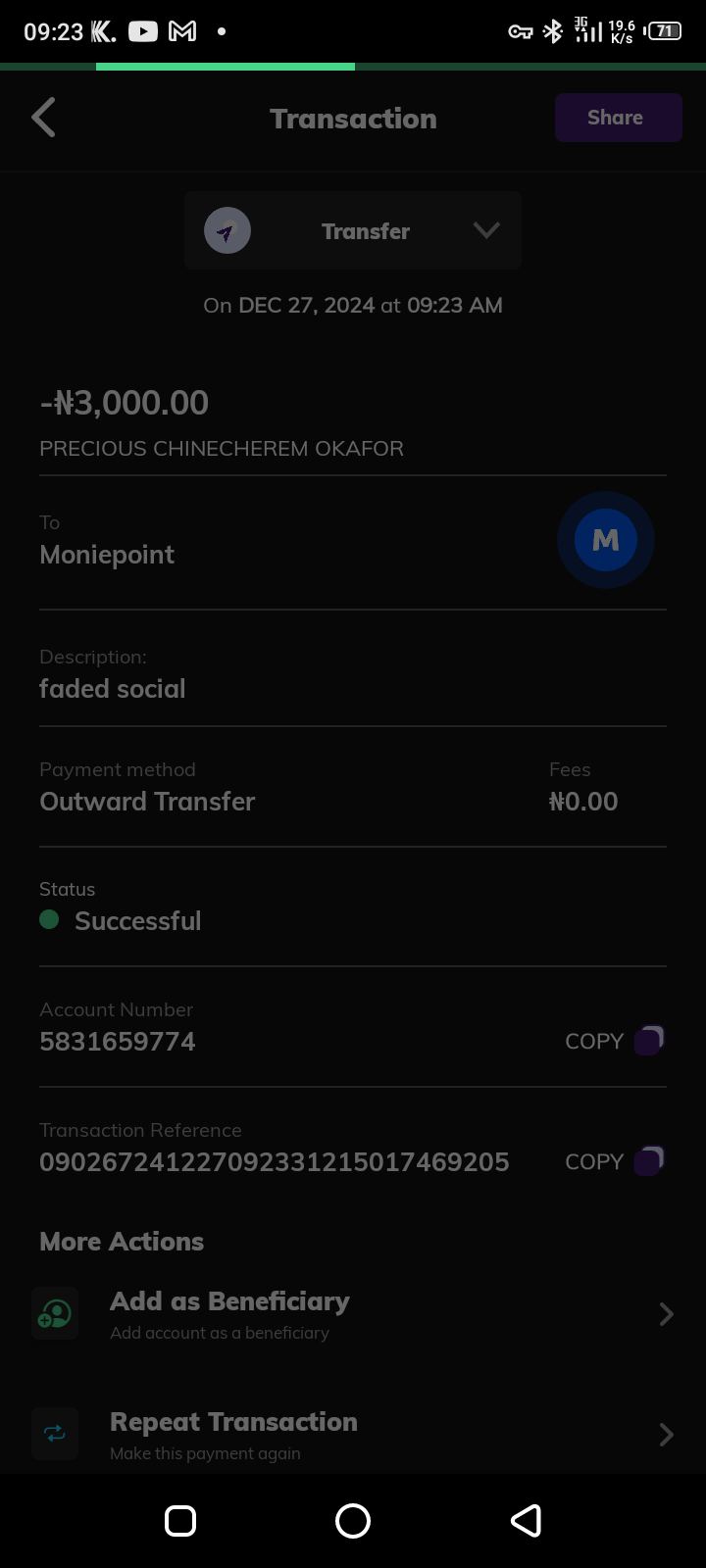Go back using the top arrow
The image size is (706, 1568).
(x=44, y=118)
